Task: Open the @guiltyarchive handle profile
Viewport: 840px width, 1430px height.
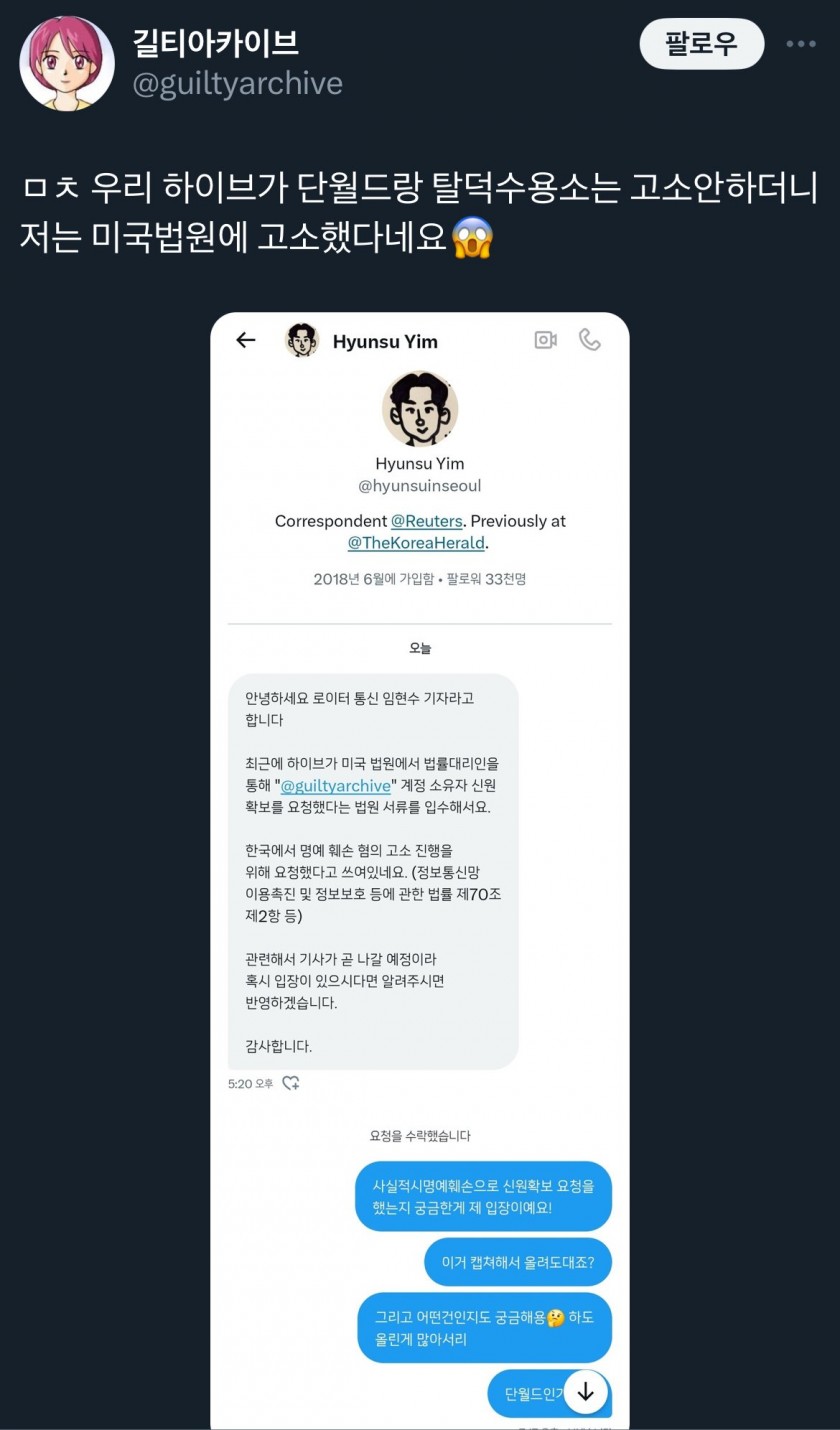Action: (x=238, y=83)
